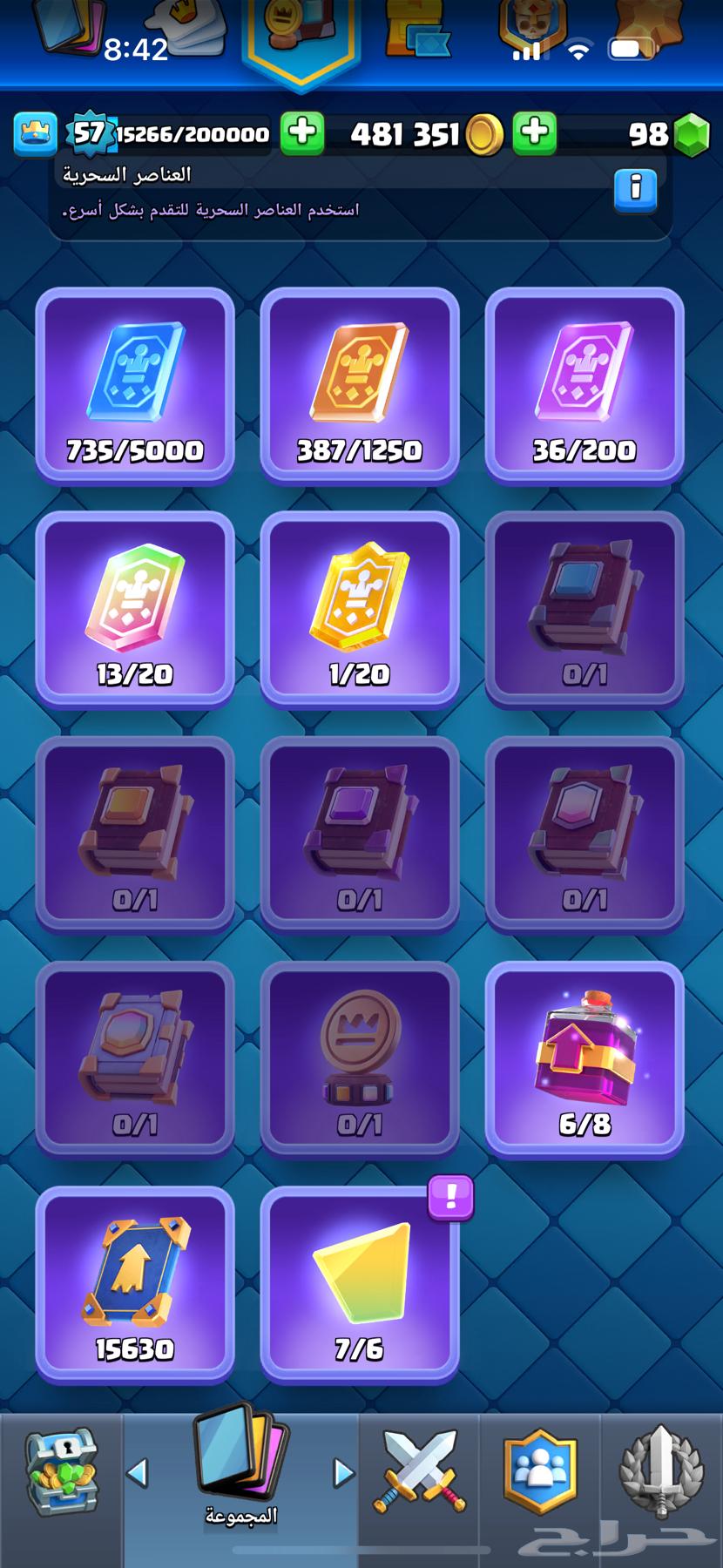Open the blue crown player profile icon
The image size is (723, 1568).
36,134
